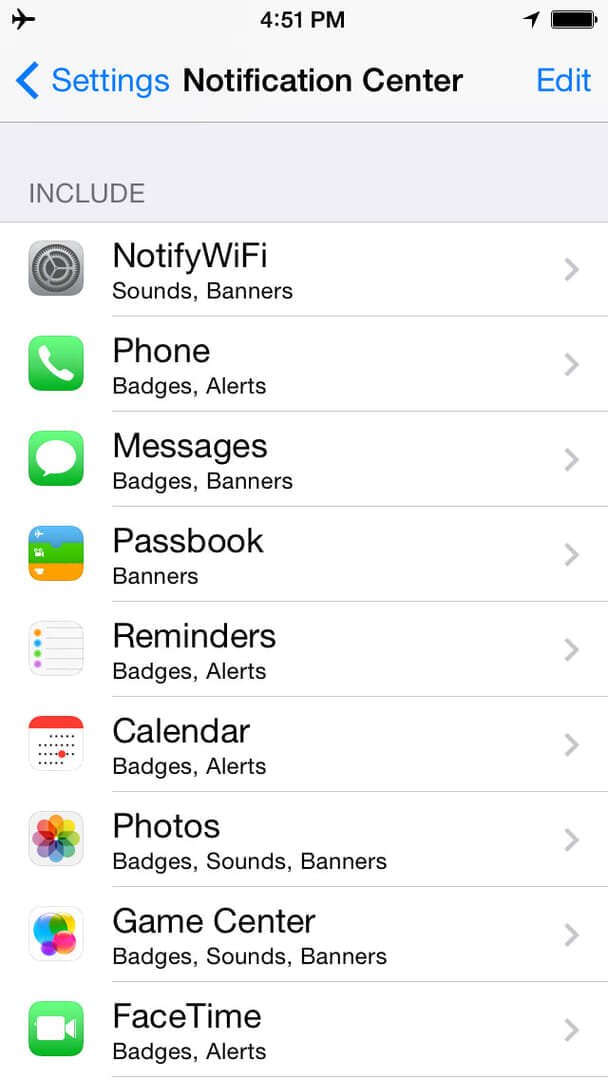608x1080 pixels.
Task: Tap Edit to reorder notifications
Action: 563,80
